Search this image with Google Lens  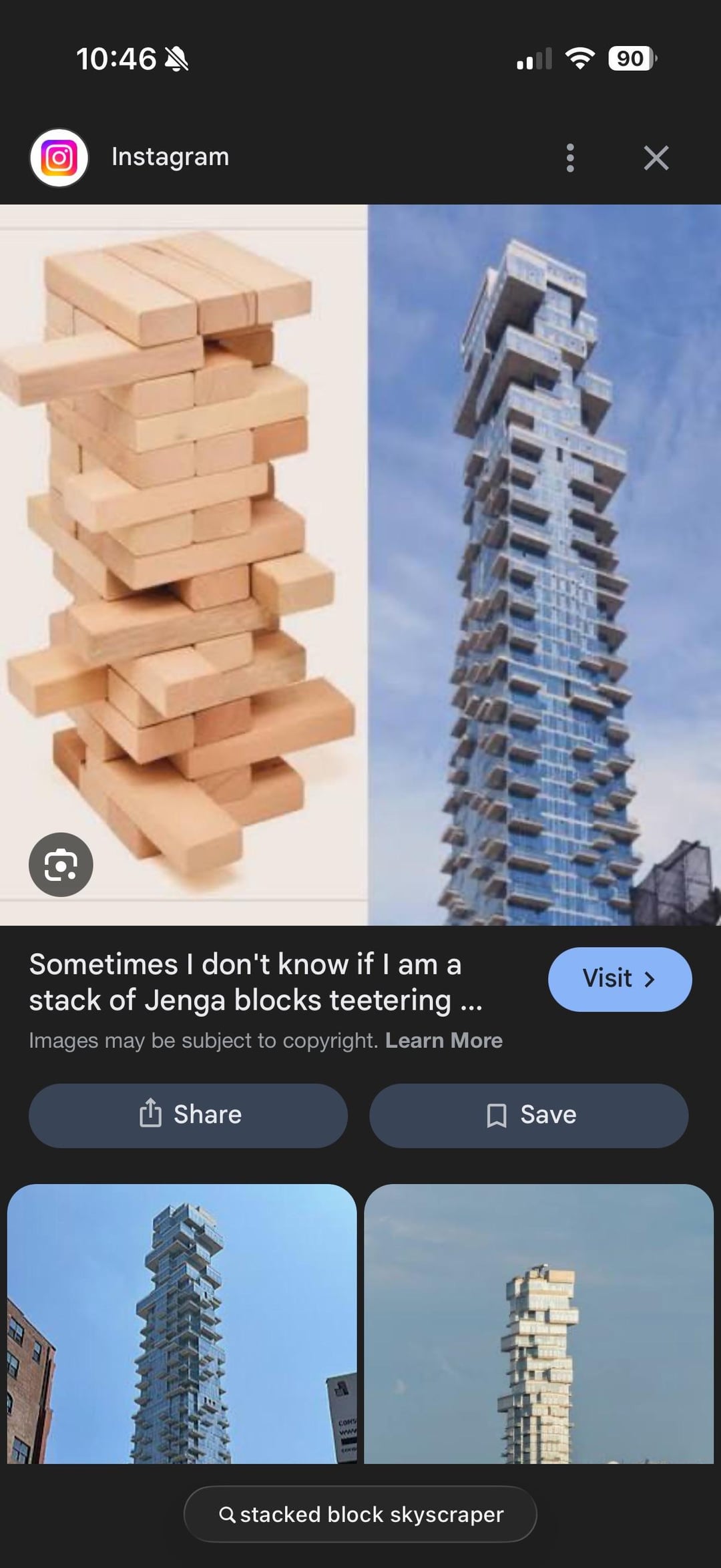(x=61, y=865)
